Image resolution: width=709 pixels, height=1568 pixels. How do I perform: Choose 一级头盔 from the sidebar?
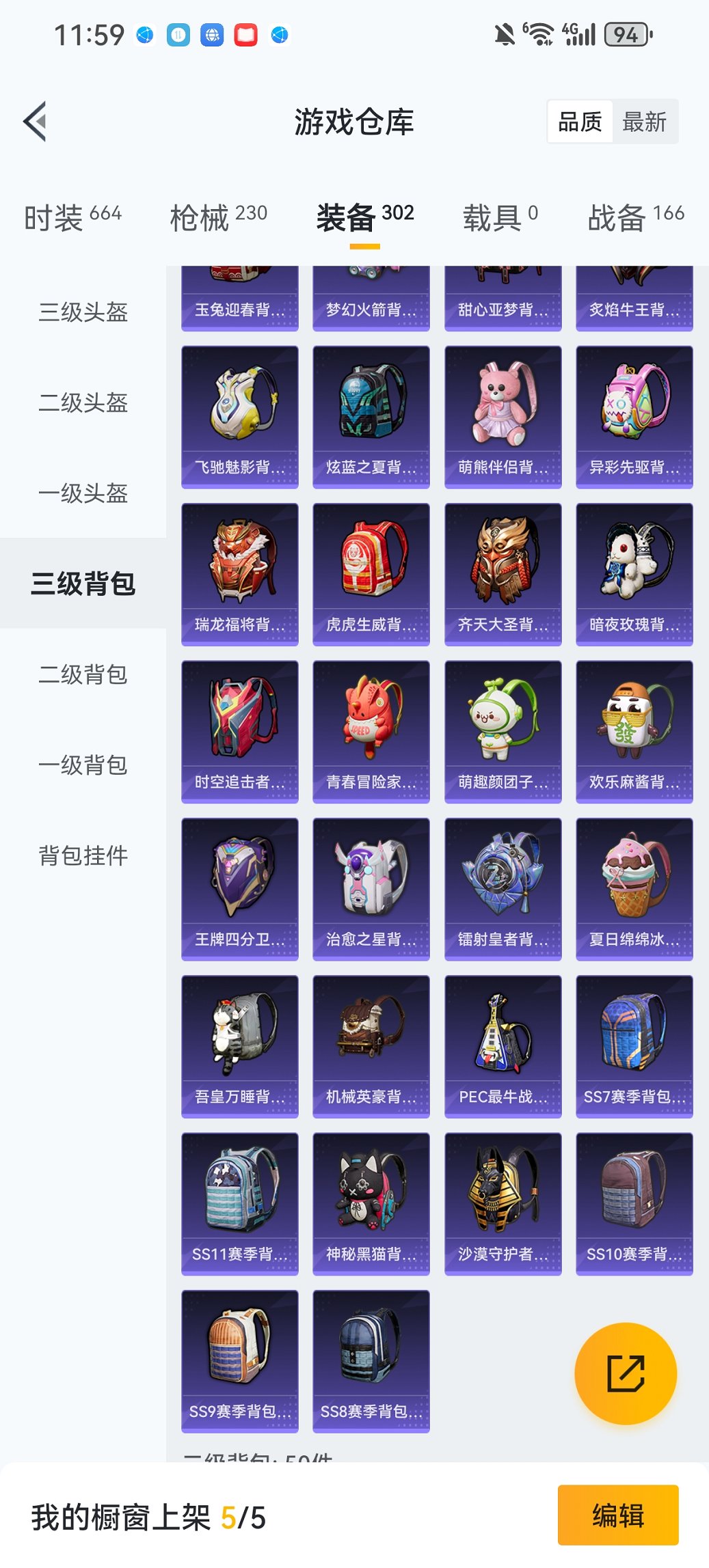coord(83,493)
